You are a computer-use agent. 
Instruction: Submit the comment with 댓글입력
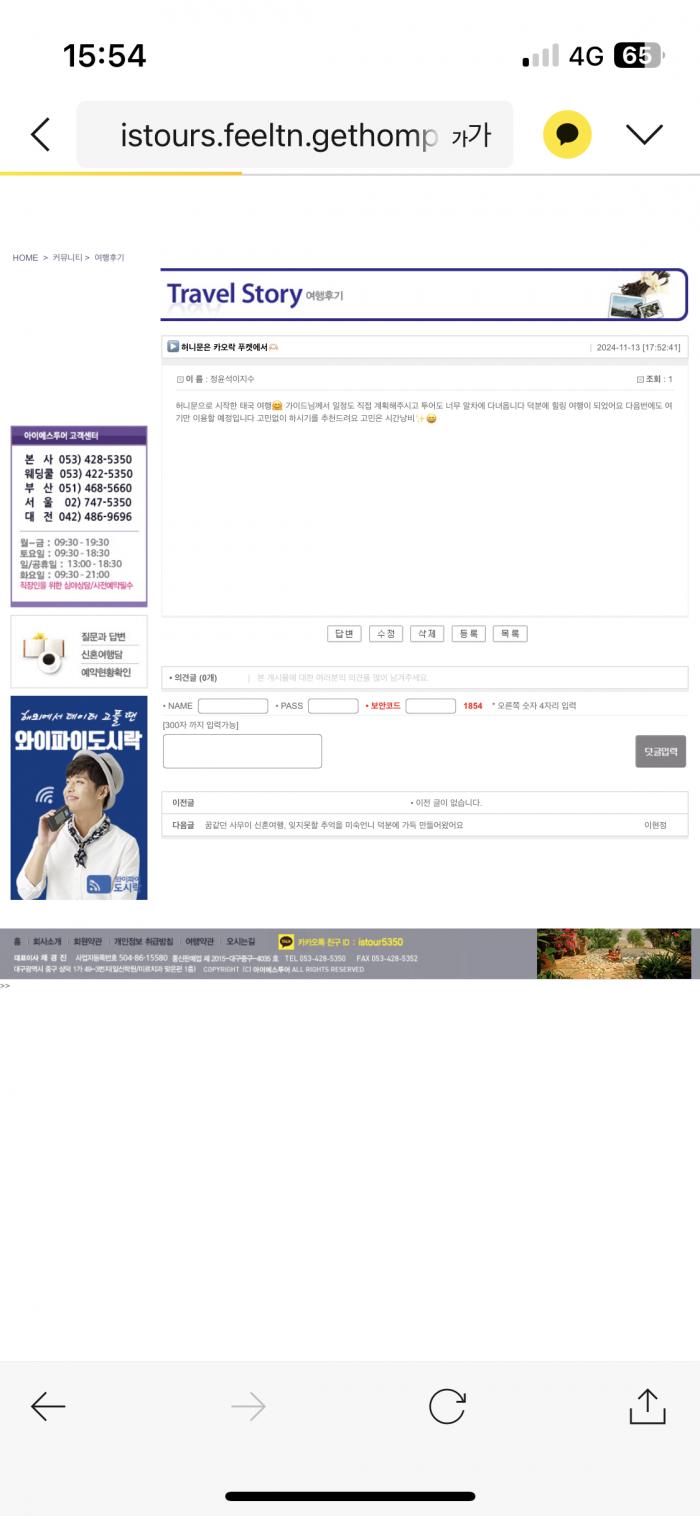[660, 751]
